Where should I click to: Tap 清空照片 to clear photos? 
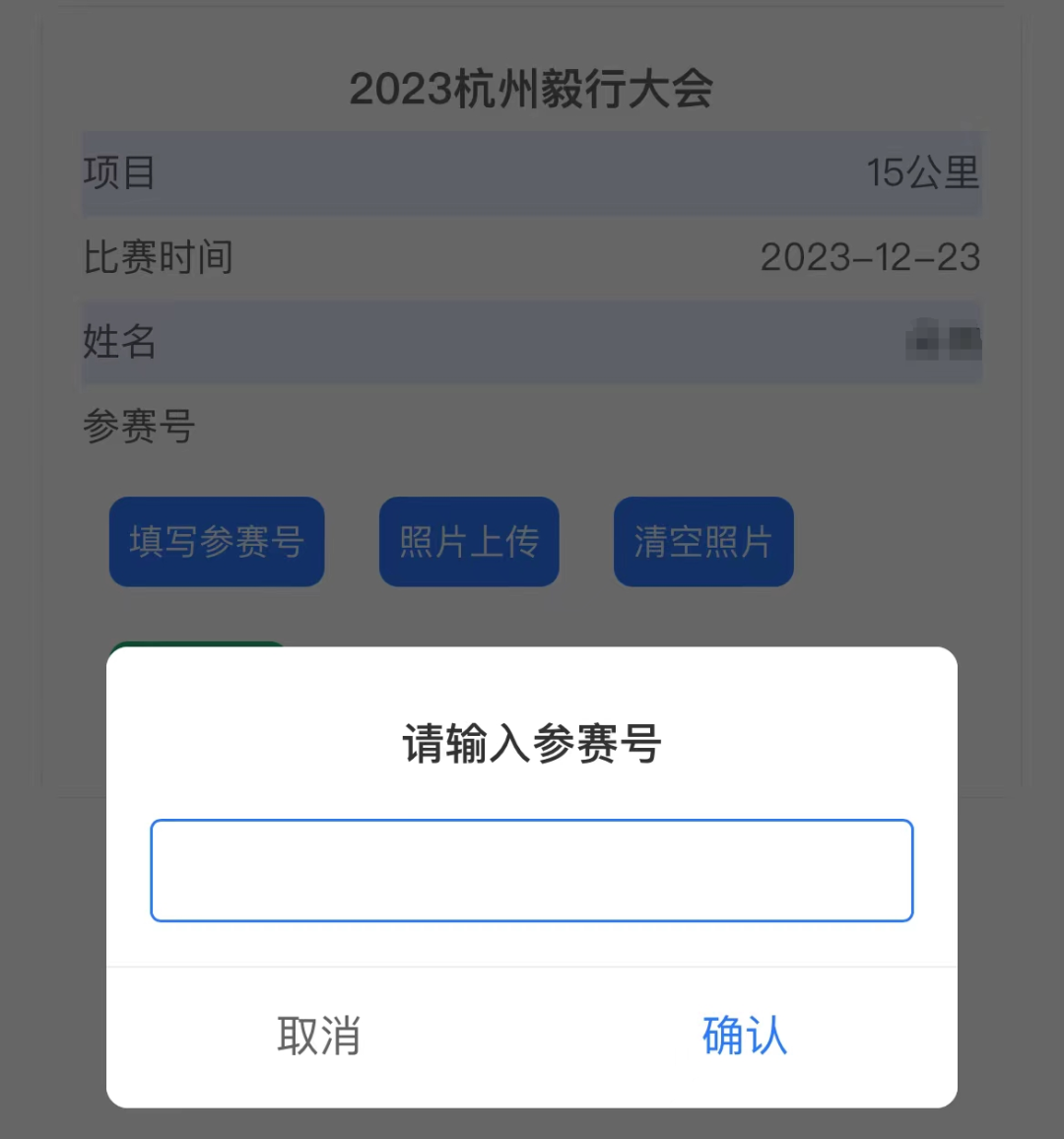703,542
